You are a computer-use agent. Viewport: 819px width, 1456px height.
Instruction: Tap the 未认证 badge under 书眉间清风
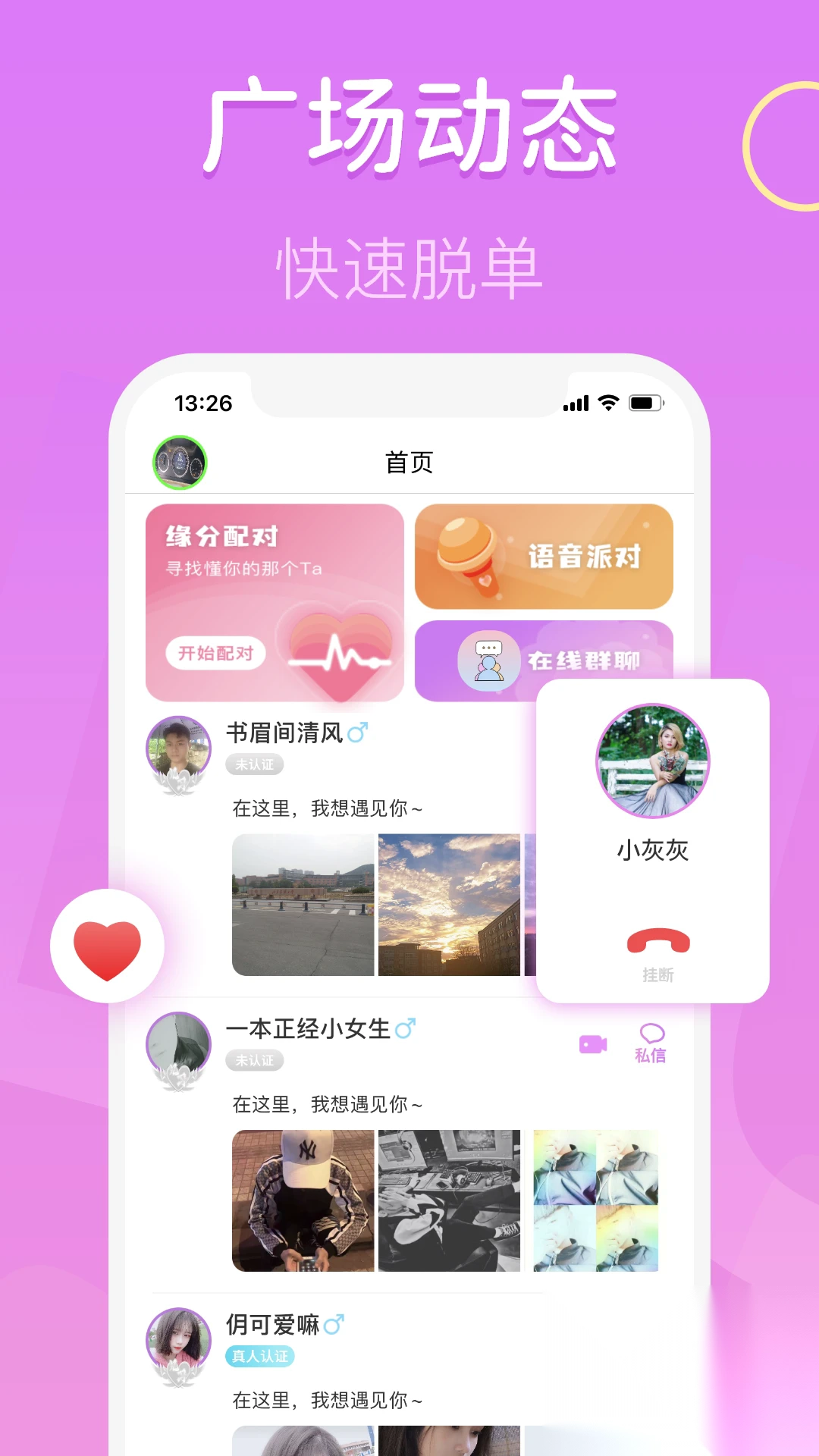(256, 764)
